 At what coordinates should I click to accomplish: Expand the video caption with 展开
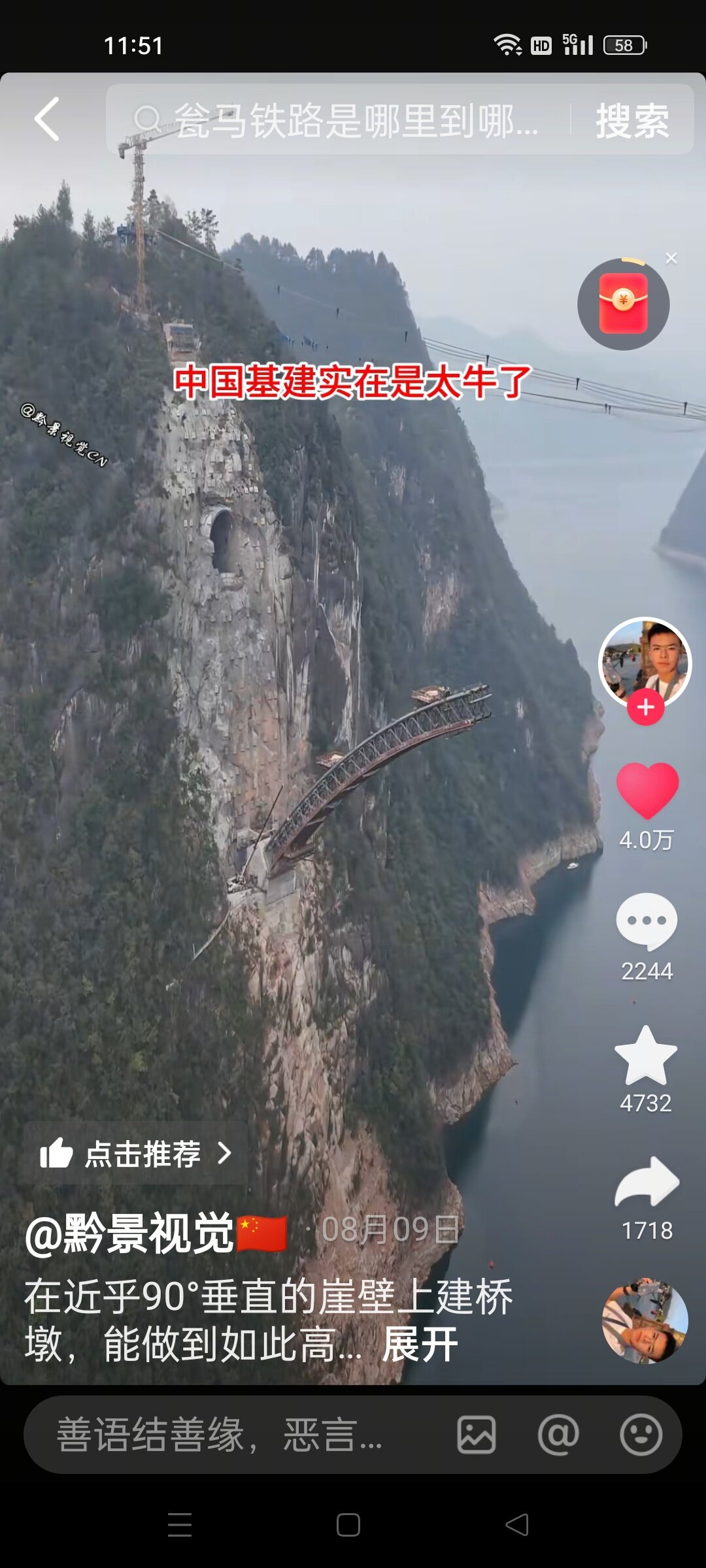tap(420, 1345)
